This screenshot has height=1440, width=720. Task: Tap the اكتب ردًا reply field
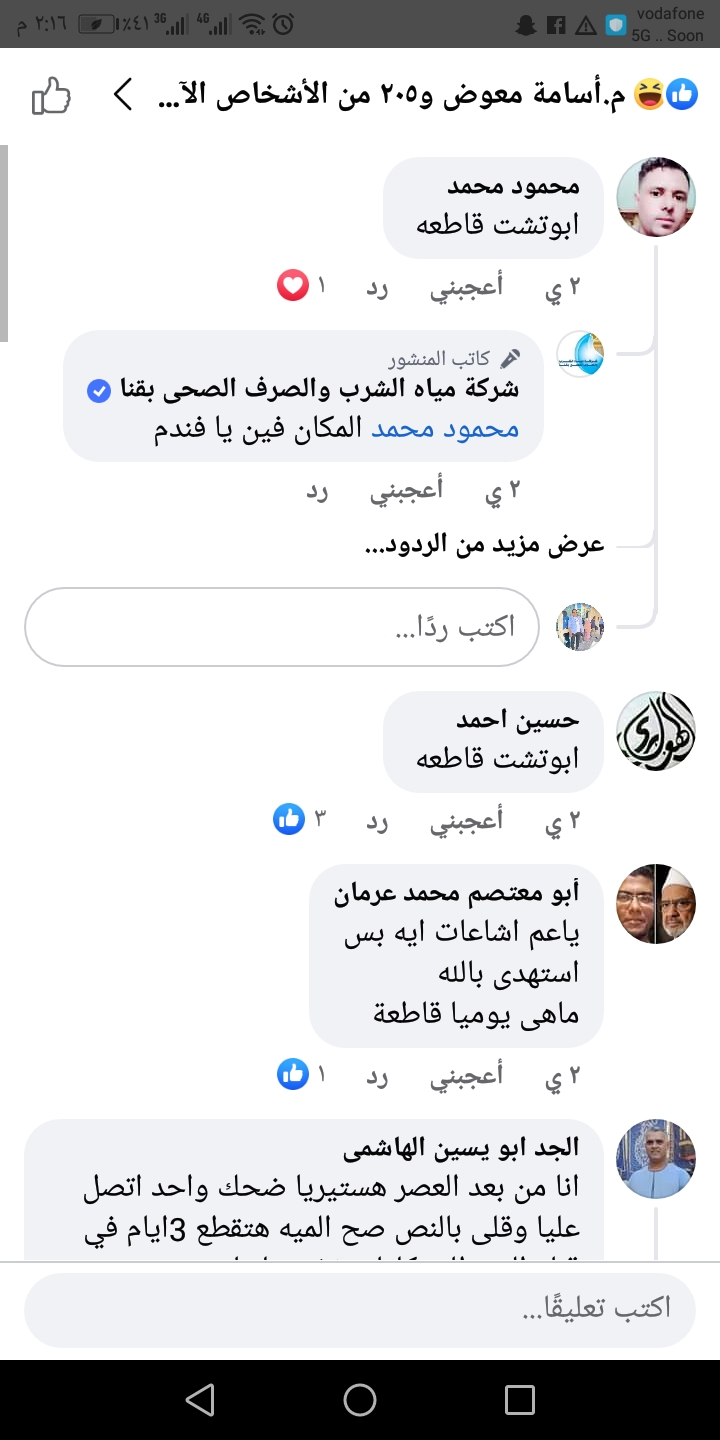(x=282, y=627)
